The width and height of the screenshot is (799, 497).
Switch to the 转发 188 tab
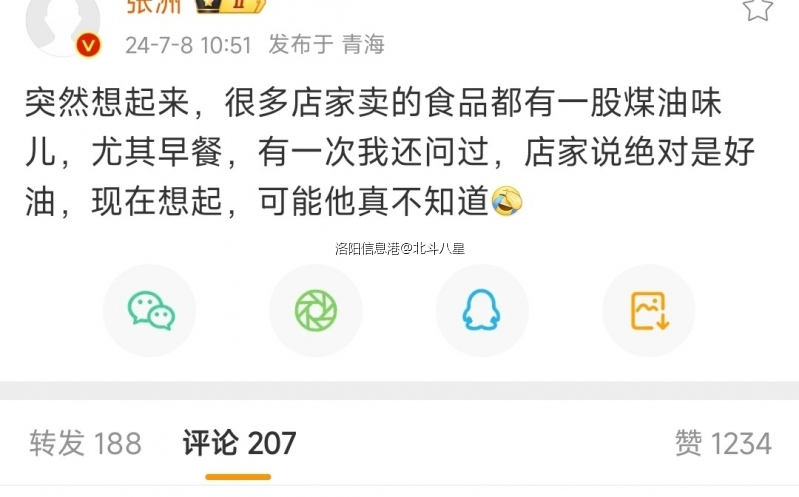[x=85, y=443]
